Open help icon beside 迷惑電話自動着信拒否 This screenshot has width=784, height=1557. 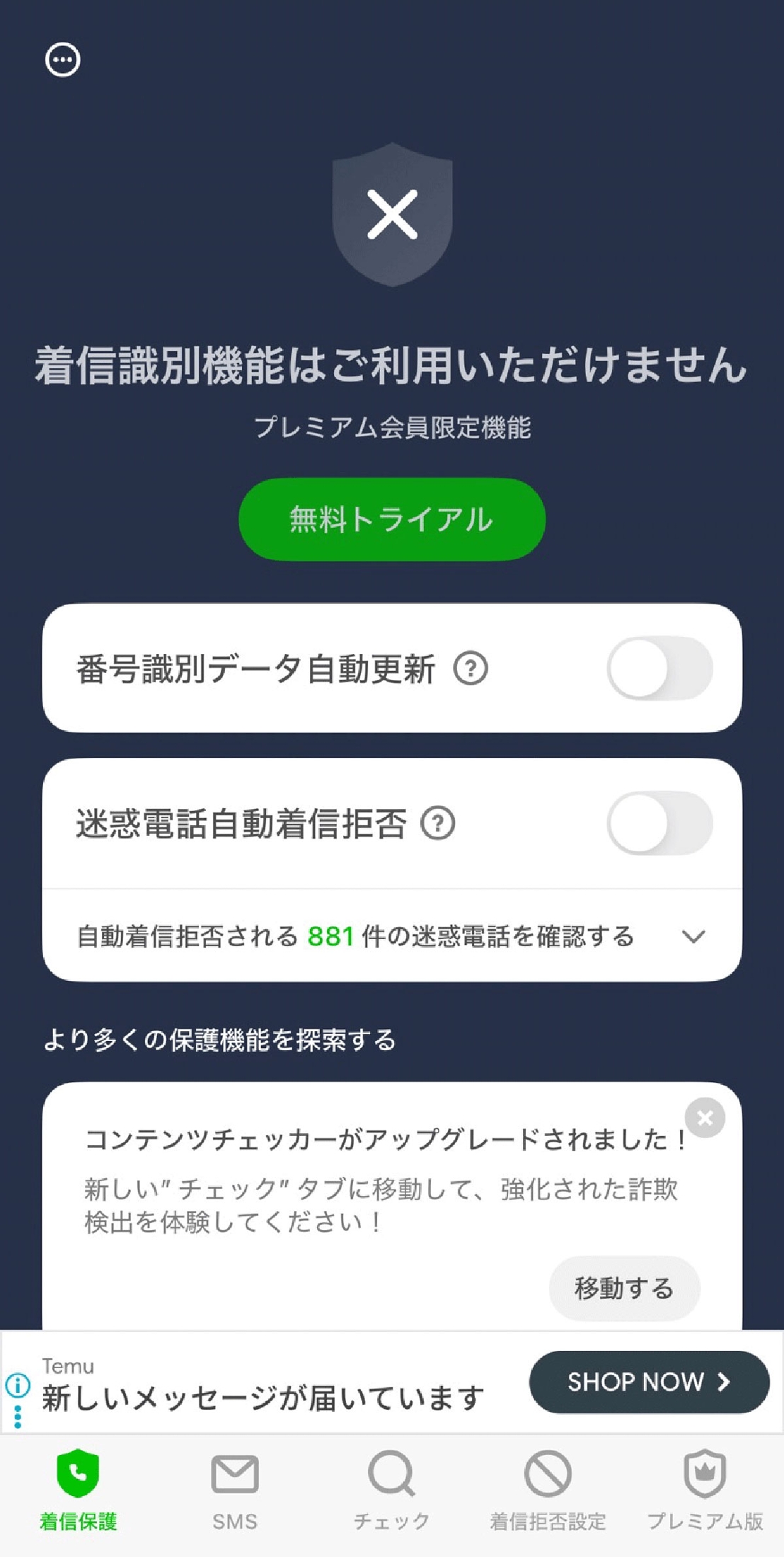438,823
